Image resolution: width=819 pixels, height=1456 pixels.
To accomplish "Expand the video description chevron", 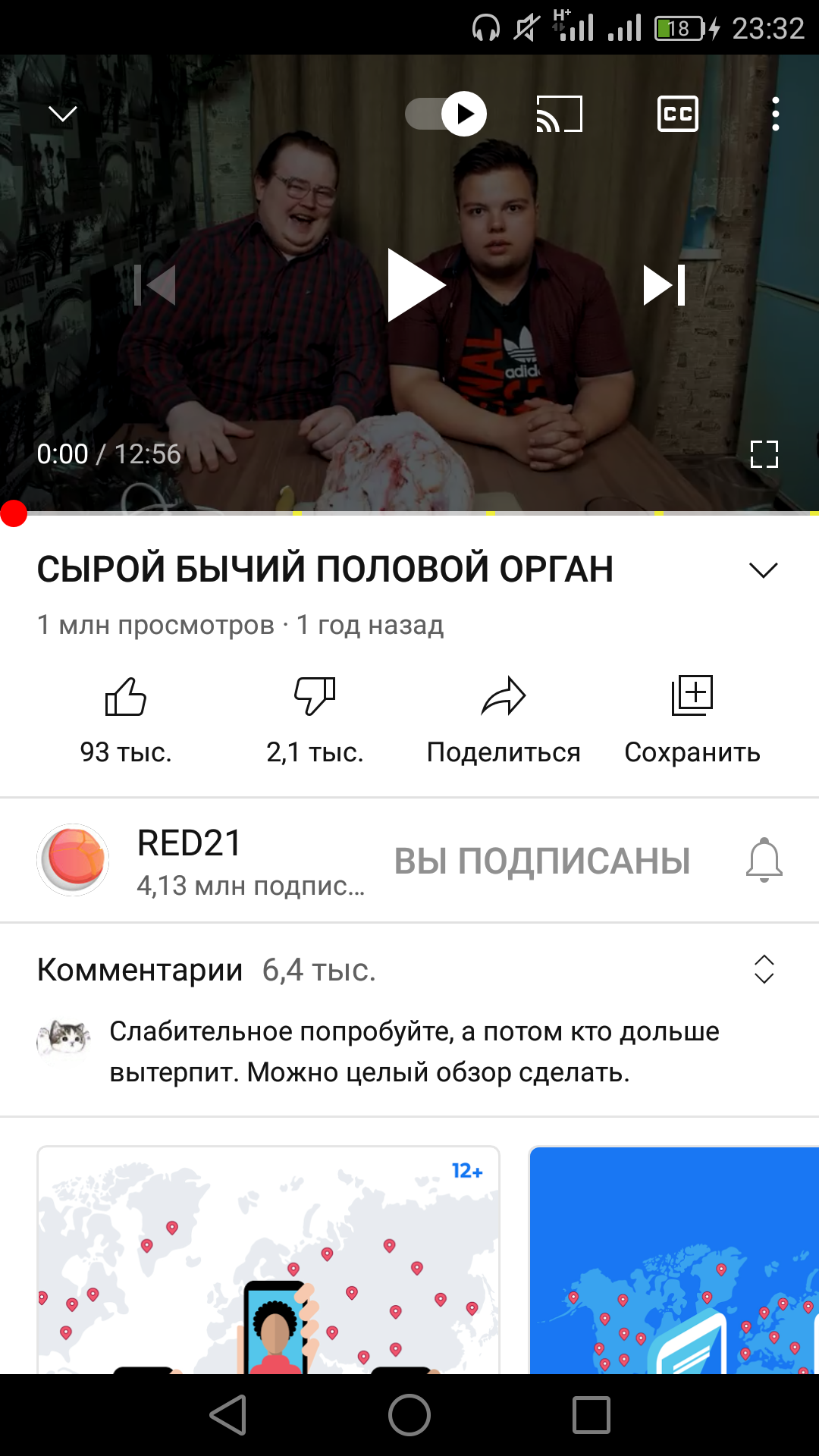I will 763,570.
